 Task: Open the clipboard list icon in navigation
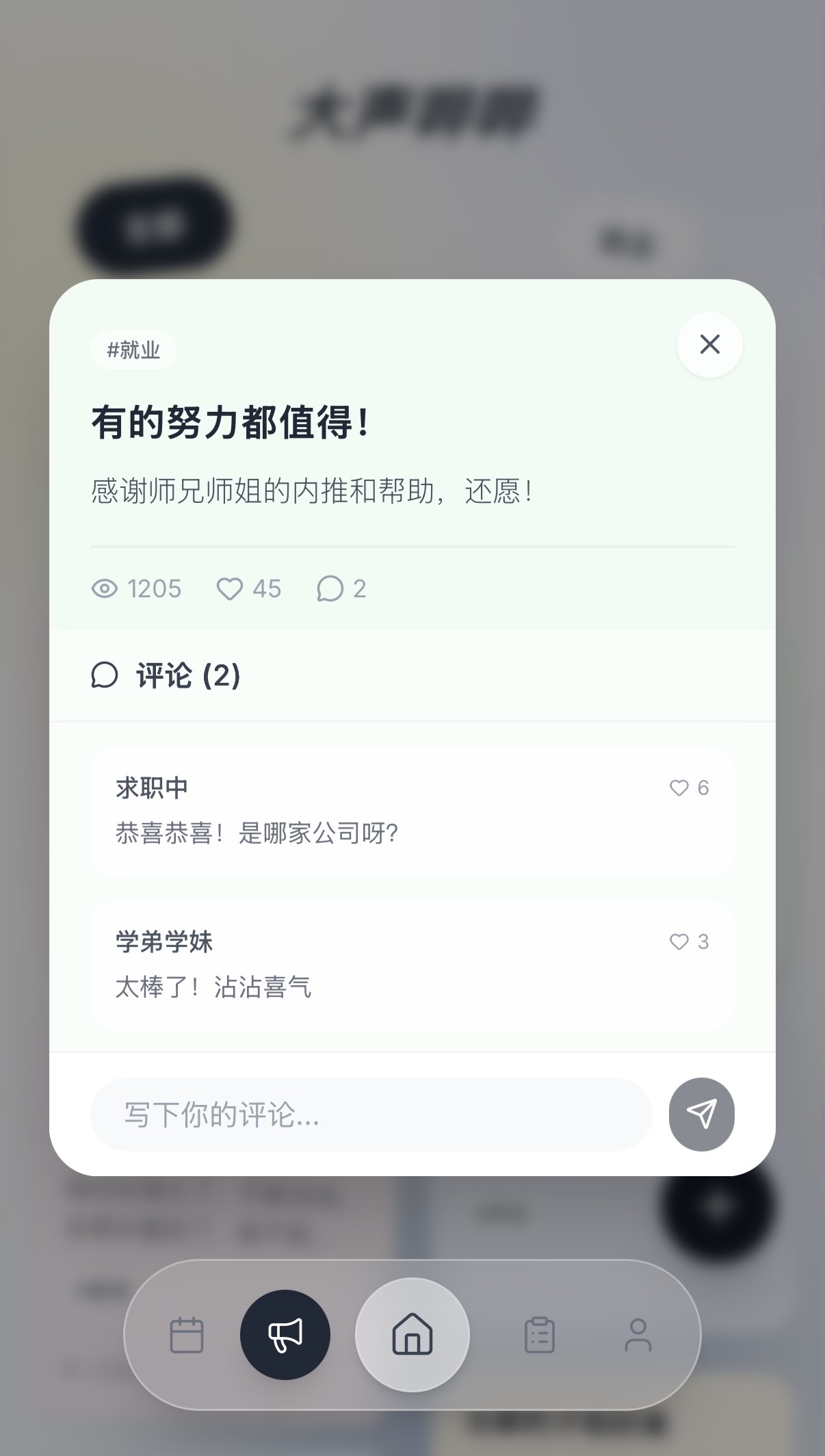(x=538, y=1334)
